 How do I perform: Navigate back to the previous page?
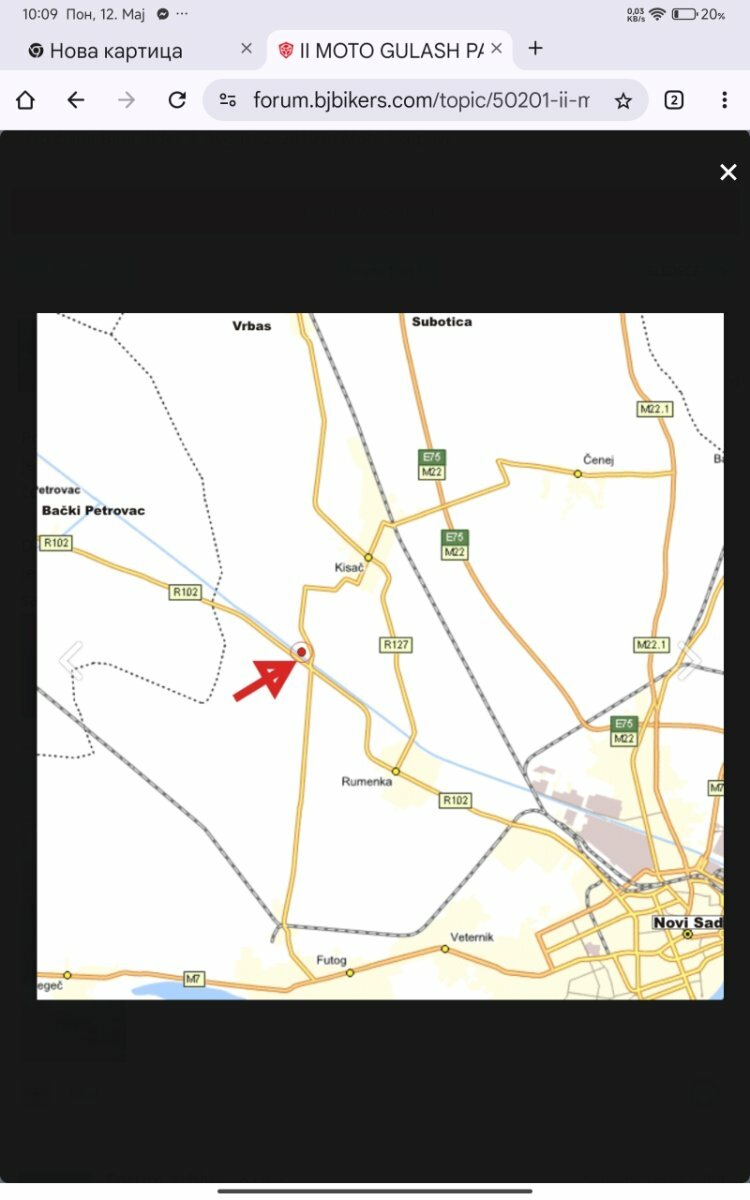(76, 100)
